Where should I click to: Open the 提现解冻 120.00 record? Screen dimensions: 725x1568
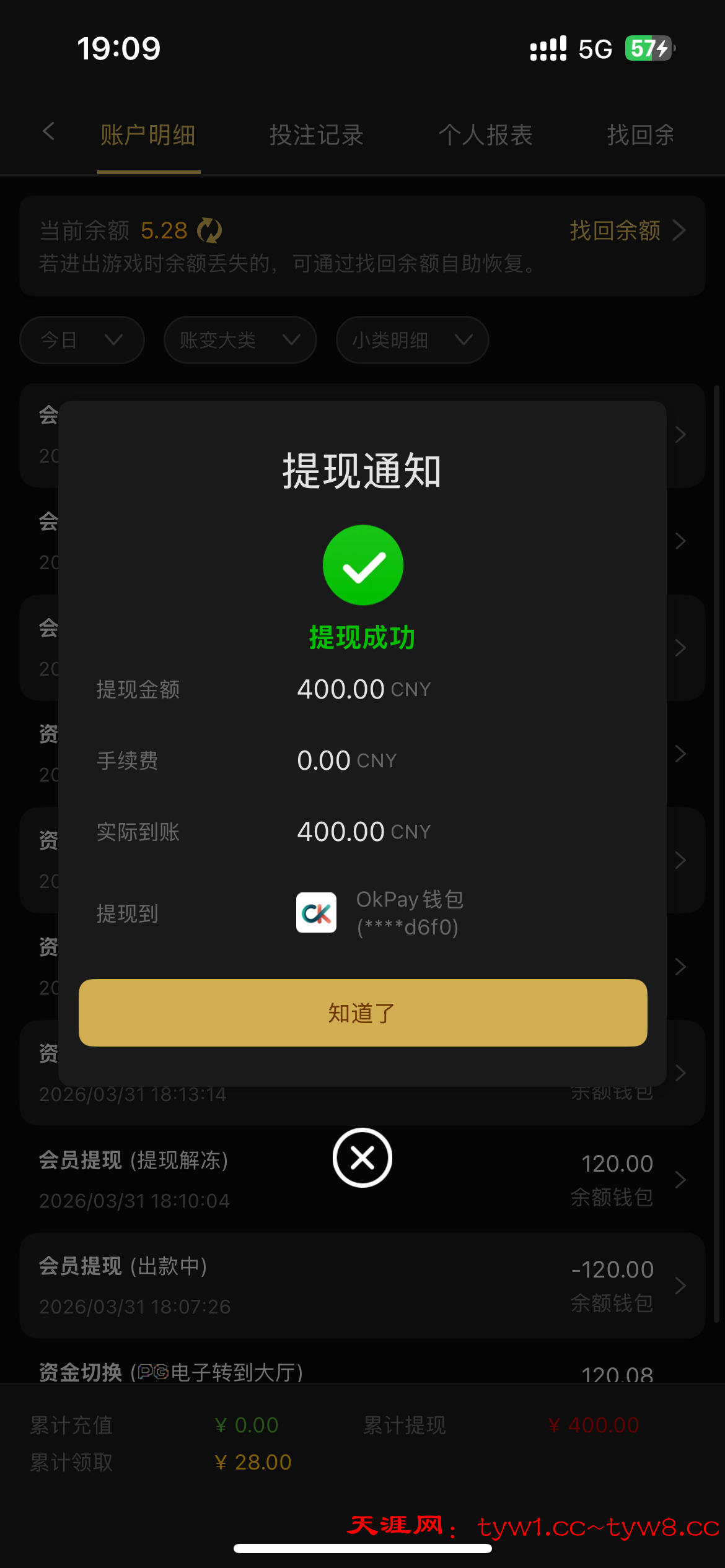click(362, 1180)
